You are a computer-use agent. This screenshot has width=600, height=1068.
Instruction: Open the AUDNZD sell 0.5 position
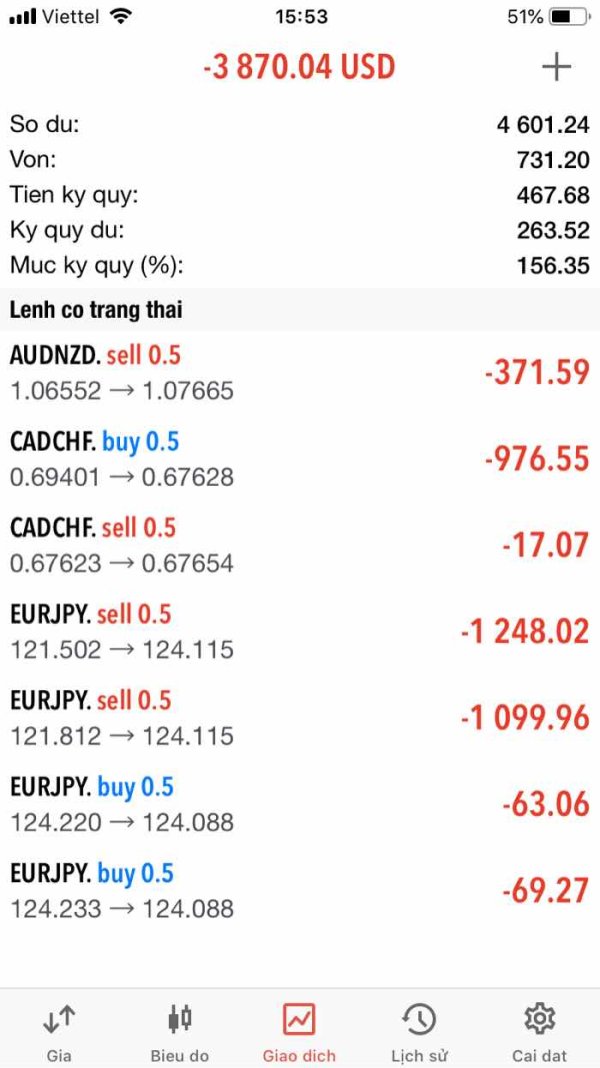(300, 373)
